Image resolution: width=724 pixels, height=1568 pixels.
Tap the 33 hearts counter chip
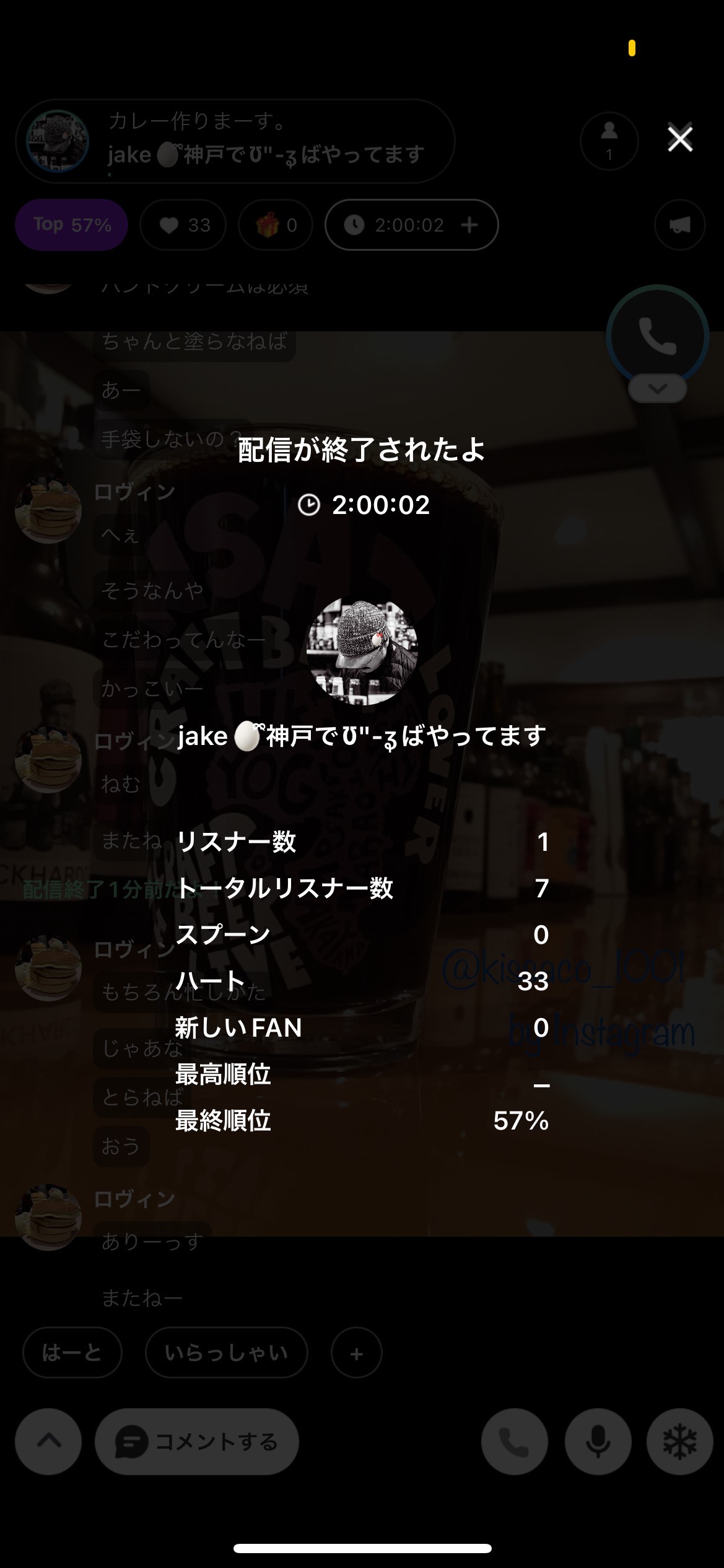coord(183,225)
